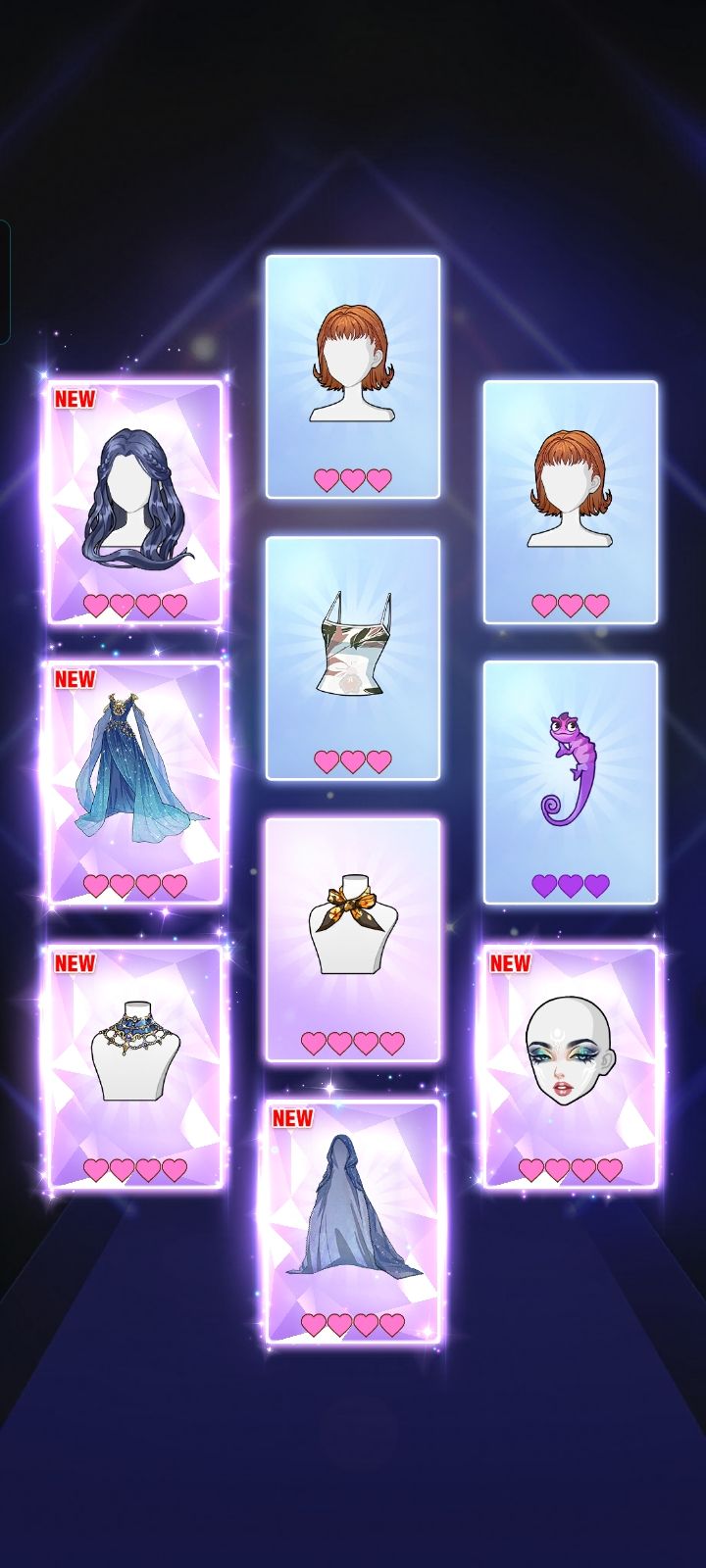Open the floral camisole top card

[x=353, y=658]
